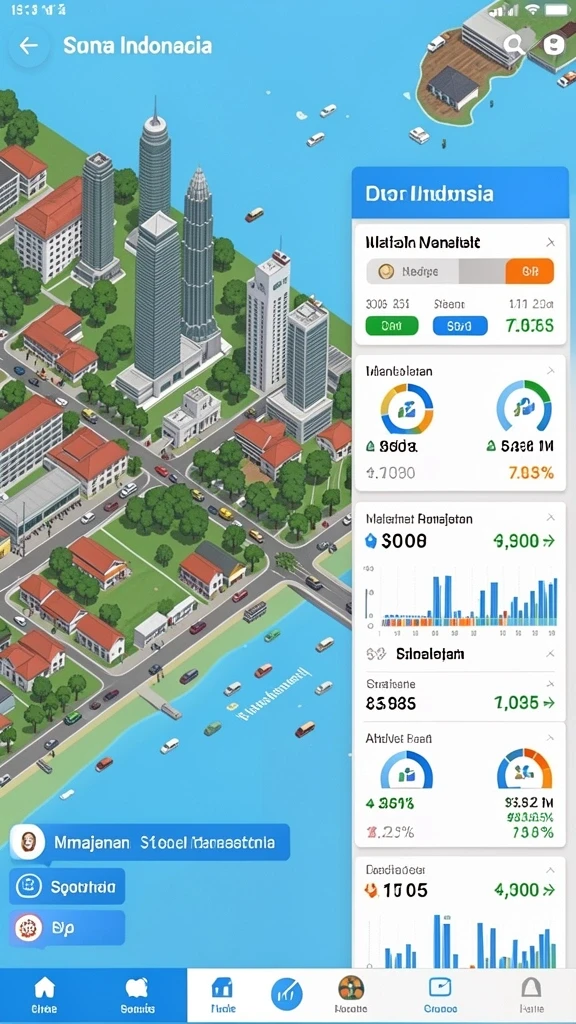Select the building icon tab in bottom bar
Image resolution: width=576 pixels, height=1024 pixels.
pos(223,995)
